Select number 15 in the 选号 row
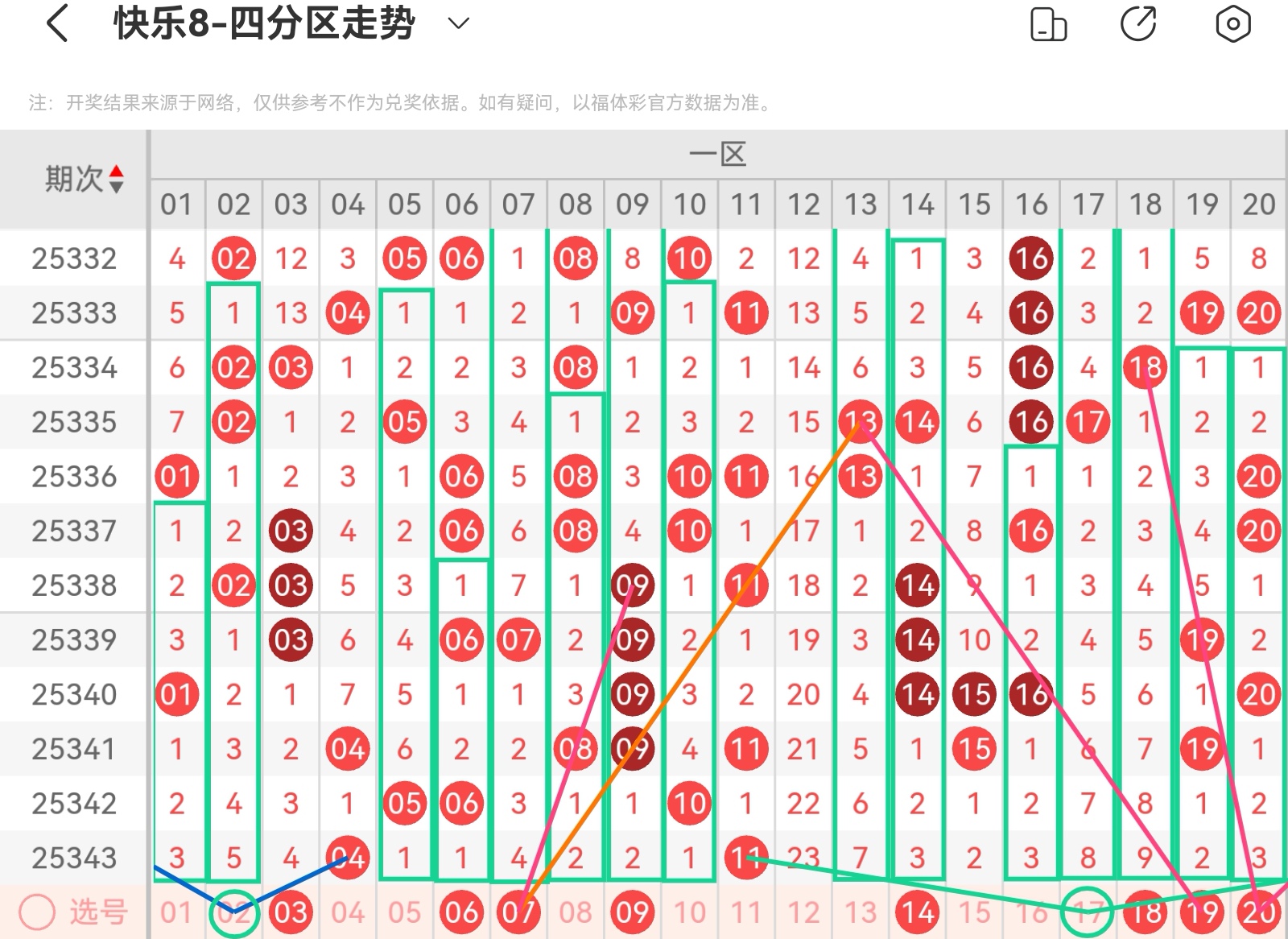 974,912
